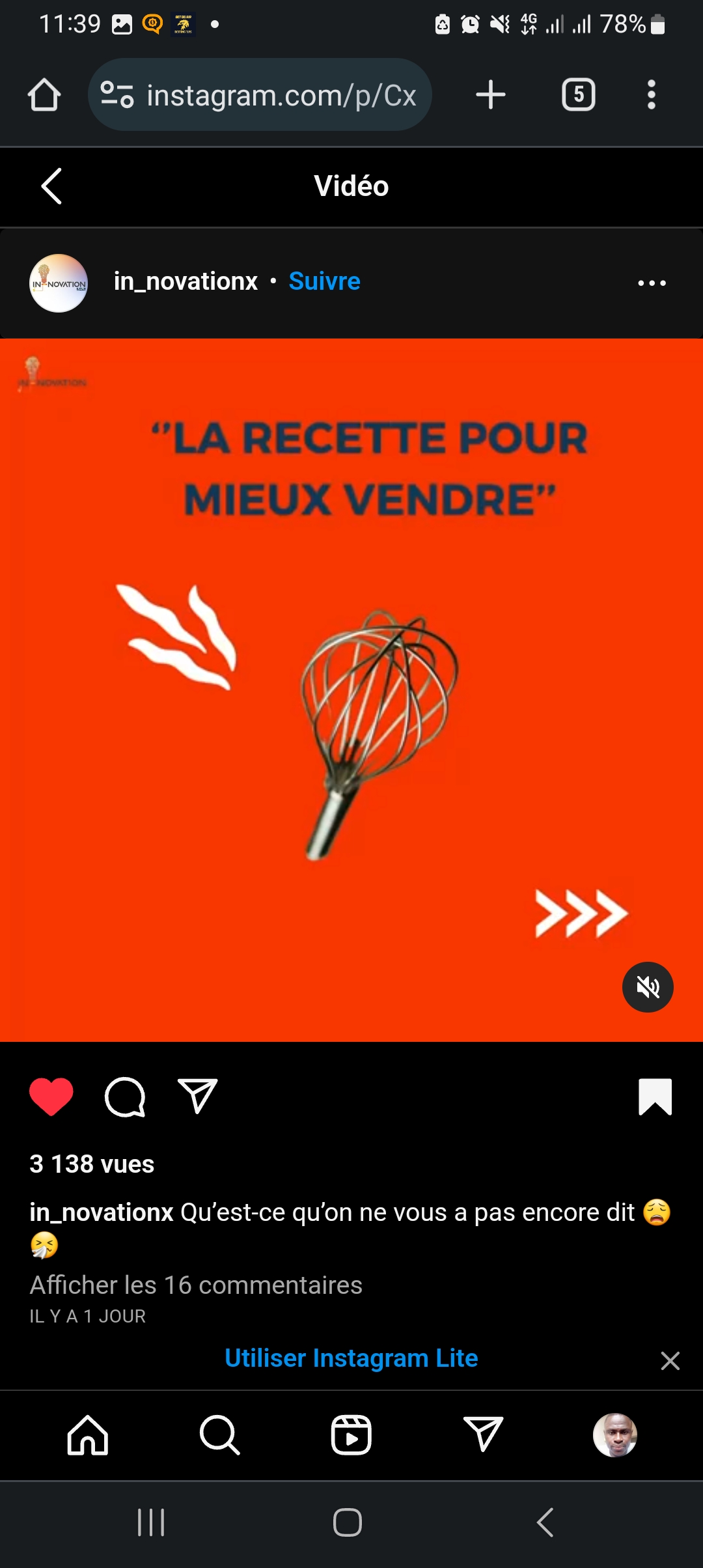Show the five open browser tabs
Screen dimensions: 703x1568
pos(578,95)
